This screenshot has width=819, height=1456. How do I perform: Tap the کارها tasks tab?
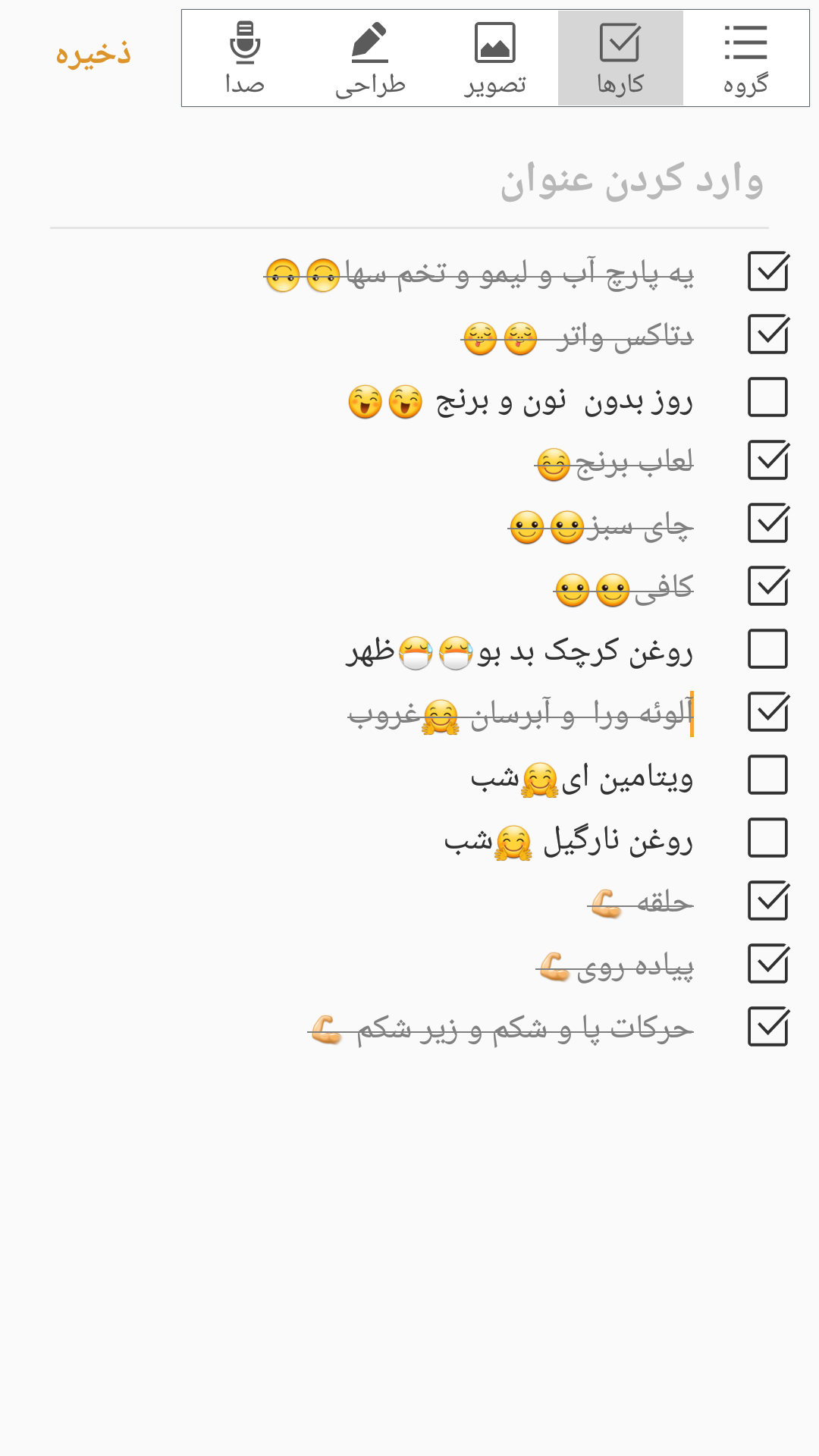click(x=620, y=58)
